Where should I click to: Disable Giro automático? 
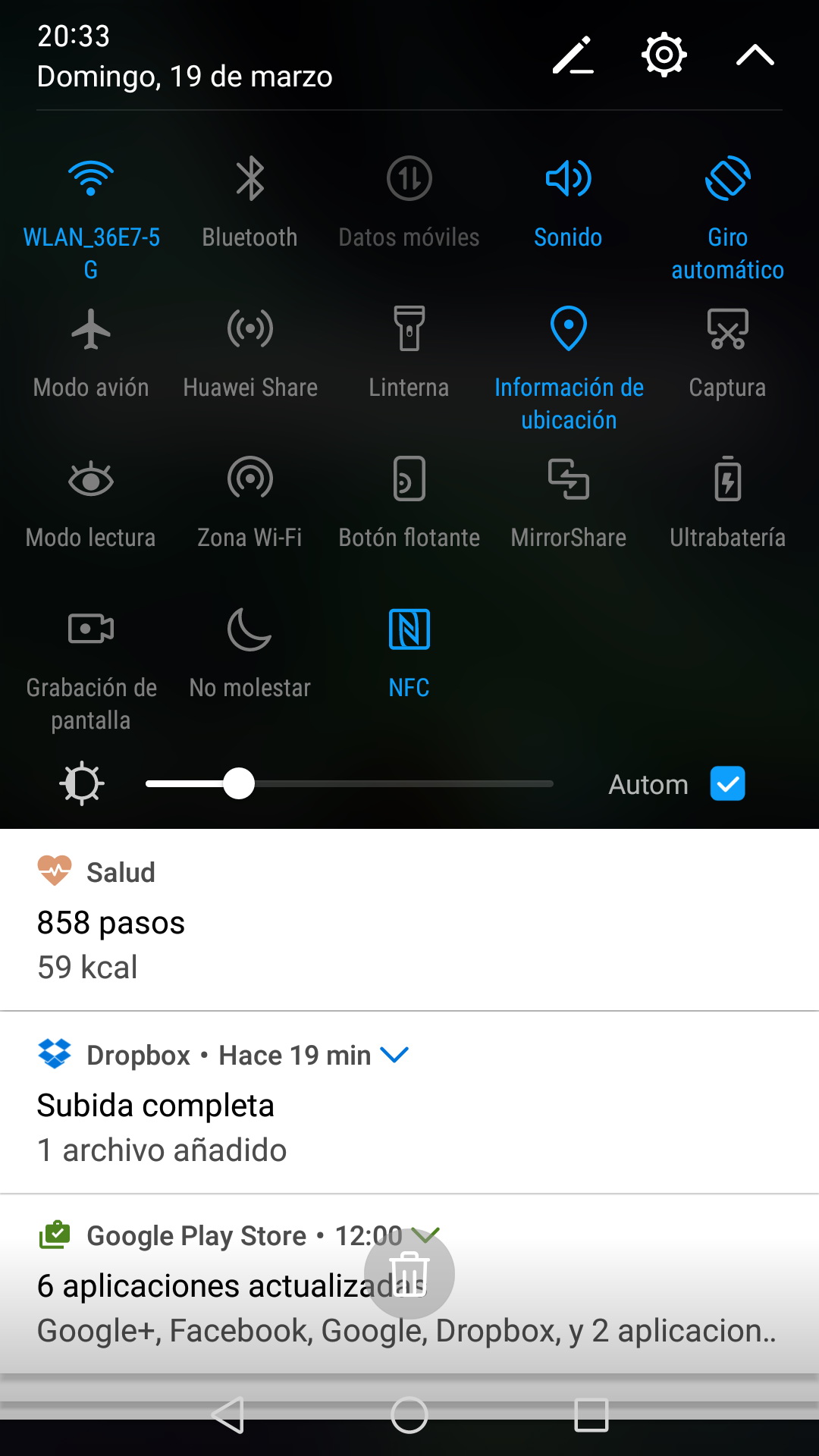727,179
